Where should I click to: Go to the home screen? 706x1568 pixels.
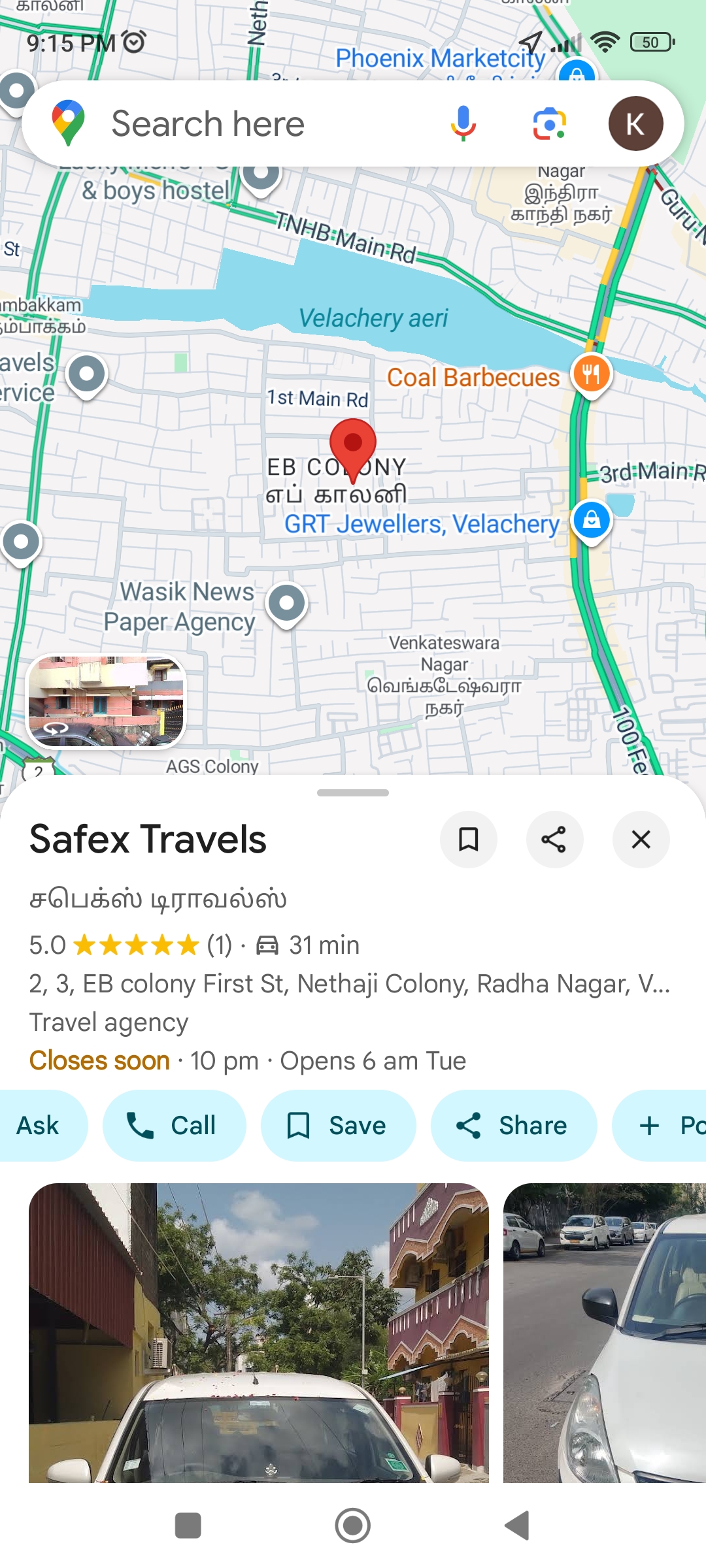pyautogui.click(x=353, y=1526)
